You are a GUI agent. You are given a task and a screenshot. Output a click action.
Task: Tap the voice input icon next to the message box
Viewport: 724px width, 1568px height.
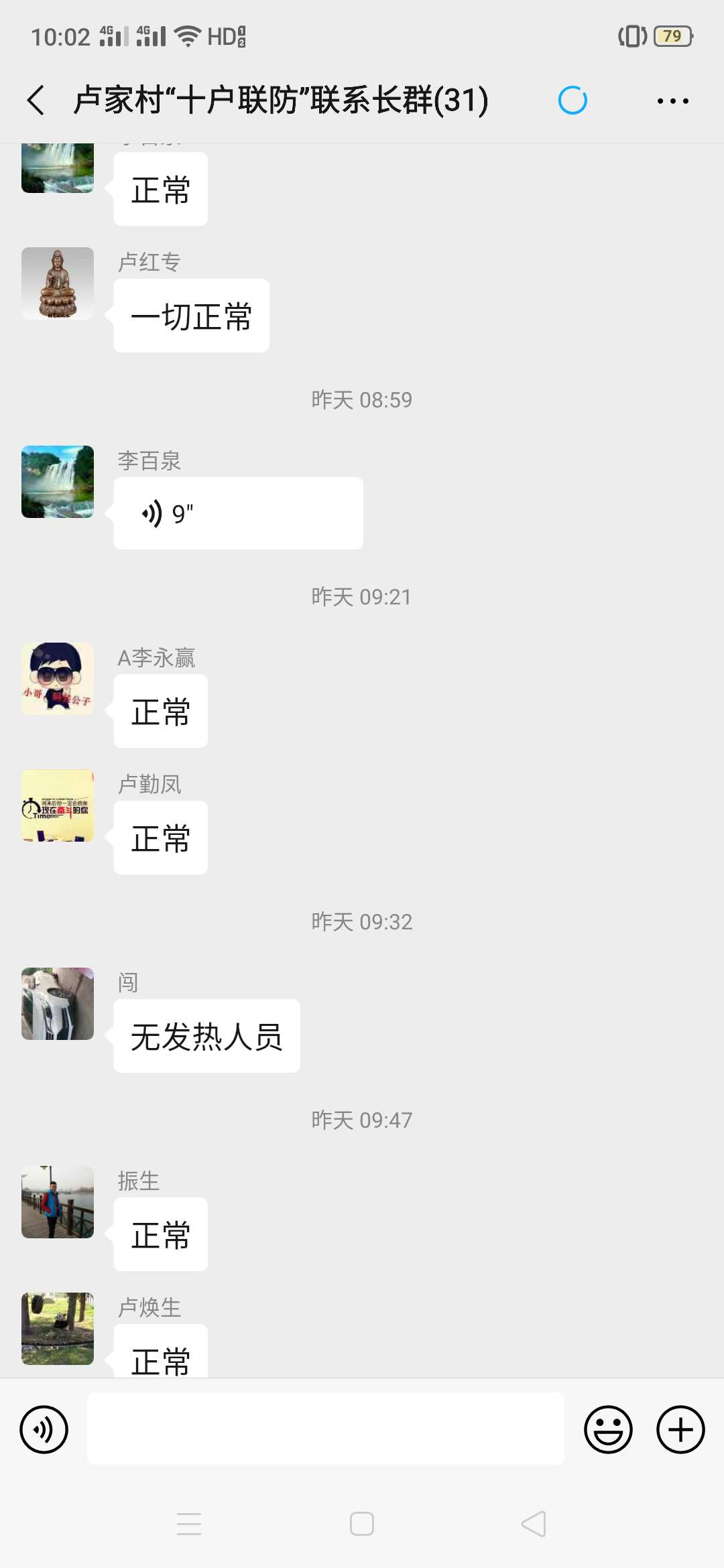(x=43, y=1429)
